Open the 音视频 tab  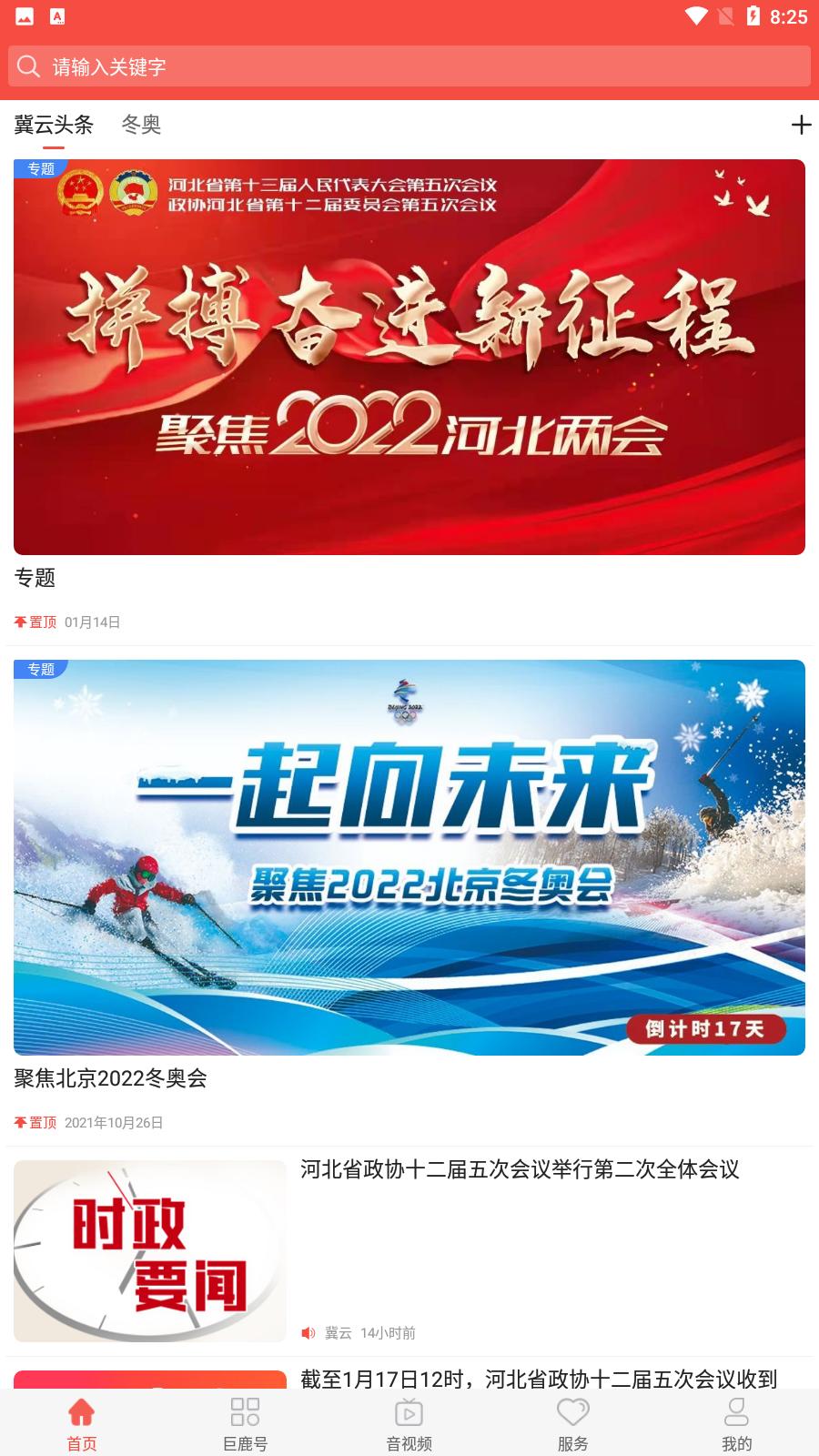pyautogui.click(x=409, y=1423)
